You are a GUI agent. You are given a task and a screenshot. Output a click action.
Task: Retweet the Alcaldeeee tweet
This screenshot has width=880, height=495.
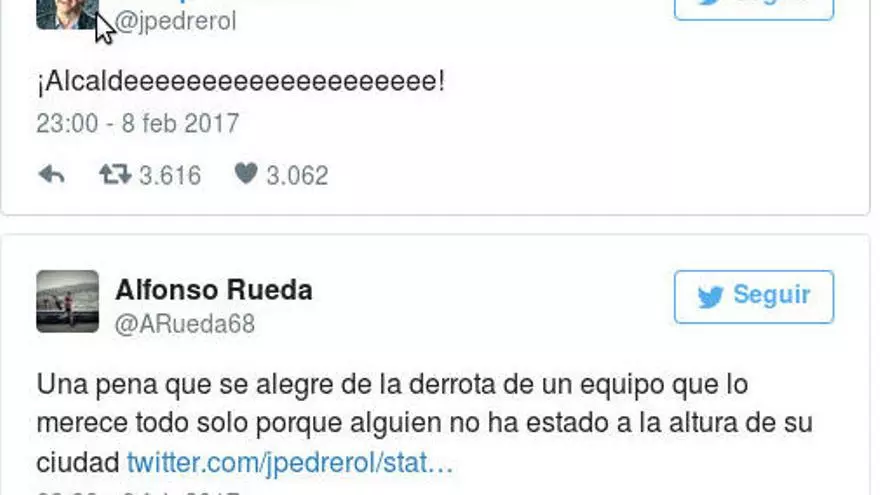(x=114, y=175)
